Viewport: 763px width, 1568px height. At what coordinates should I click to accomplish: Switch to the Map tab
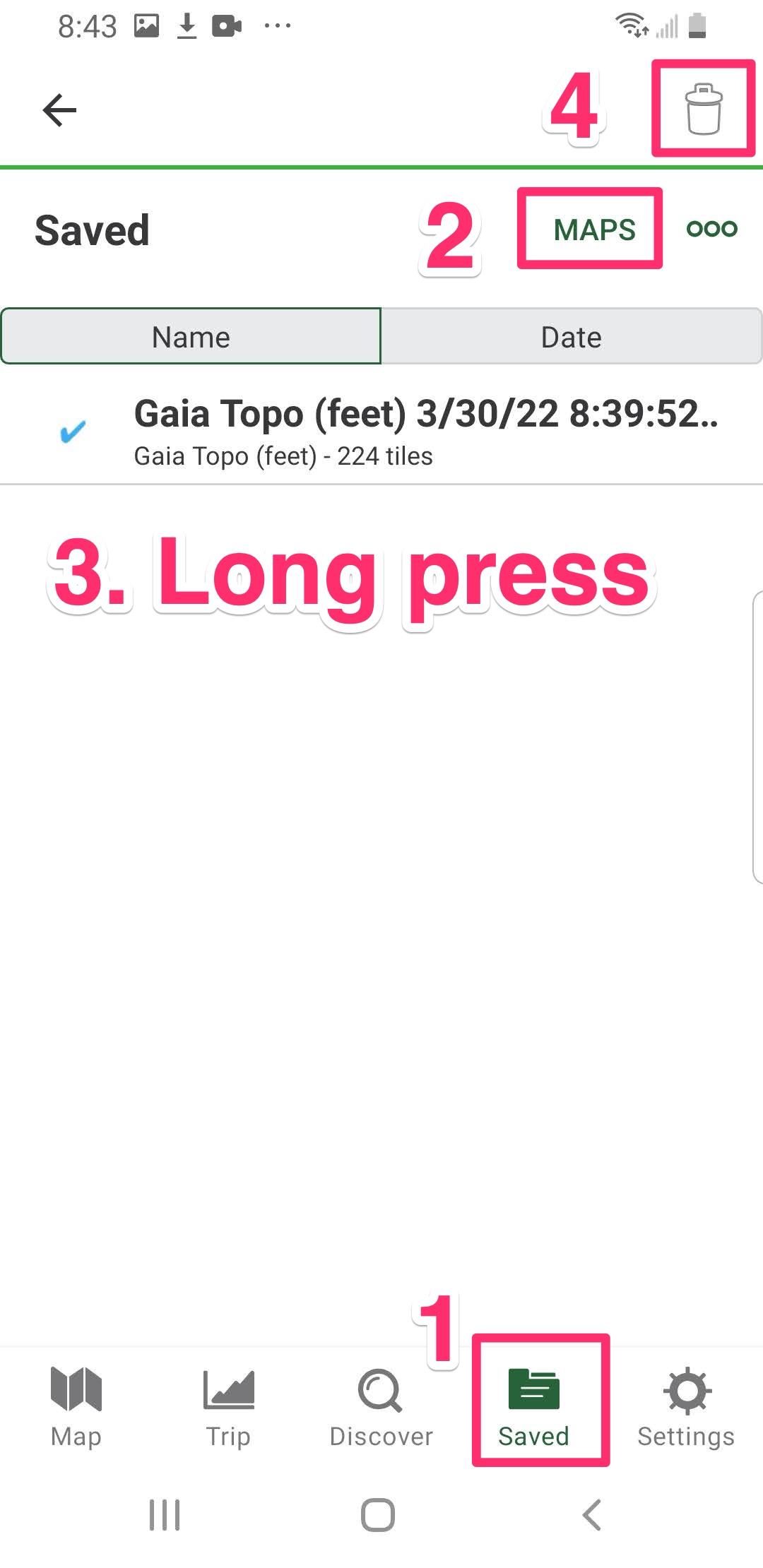point(76,1406)
